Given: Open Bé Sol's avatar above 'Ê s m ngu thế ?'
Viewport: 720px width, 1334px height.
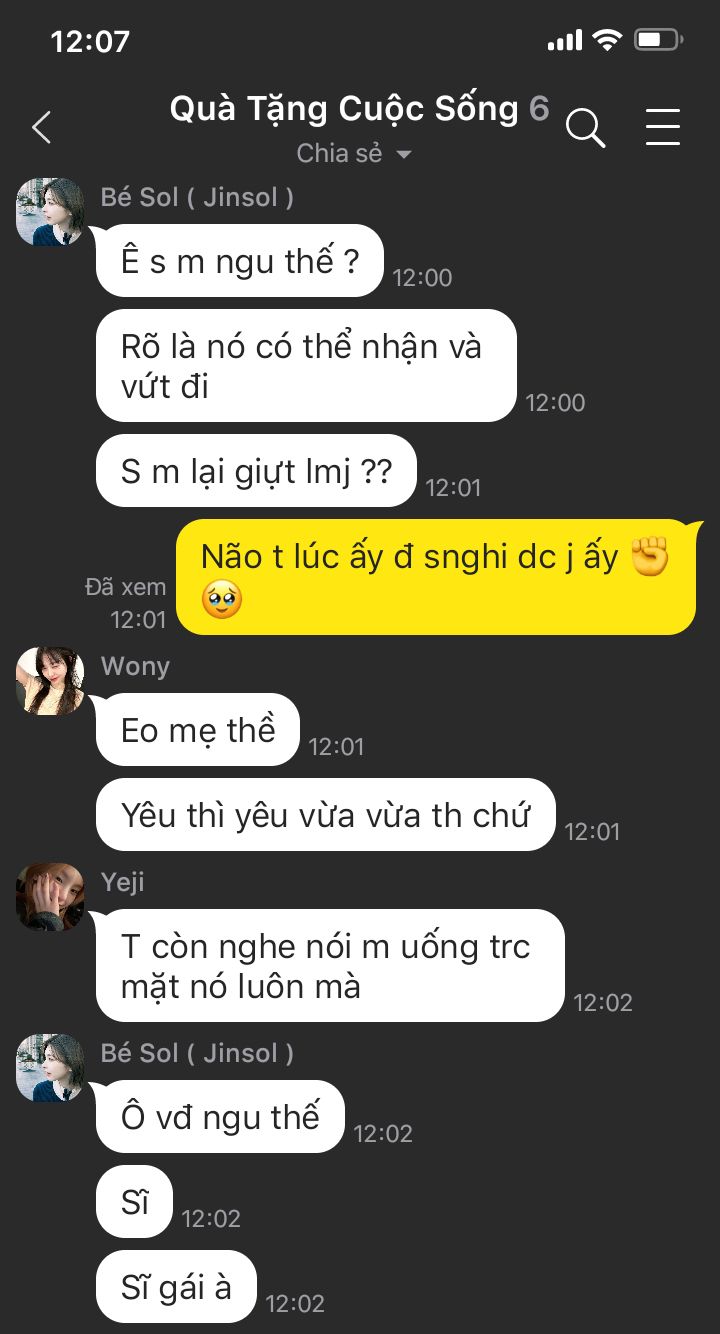Looking at the screenshot, I should coord(50,212).
